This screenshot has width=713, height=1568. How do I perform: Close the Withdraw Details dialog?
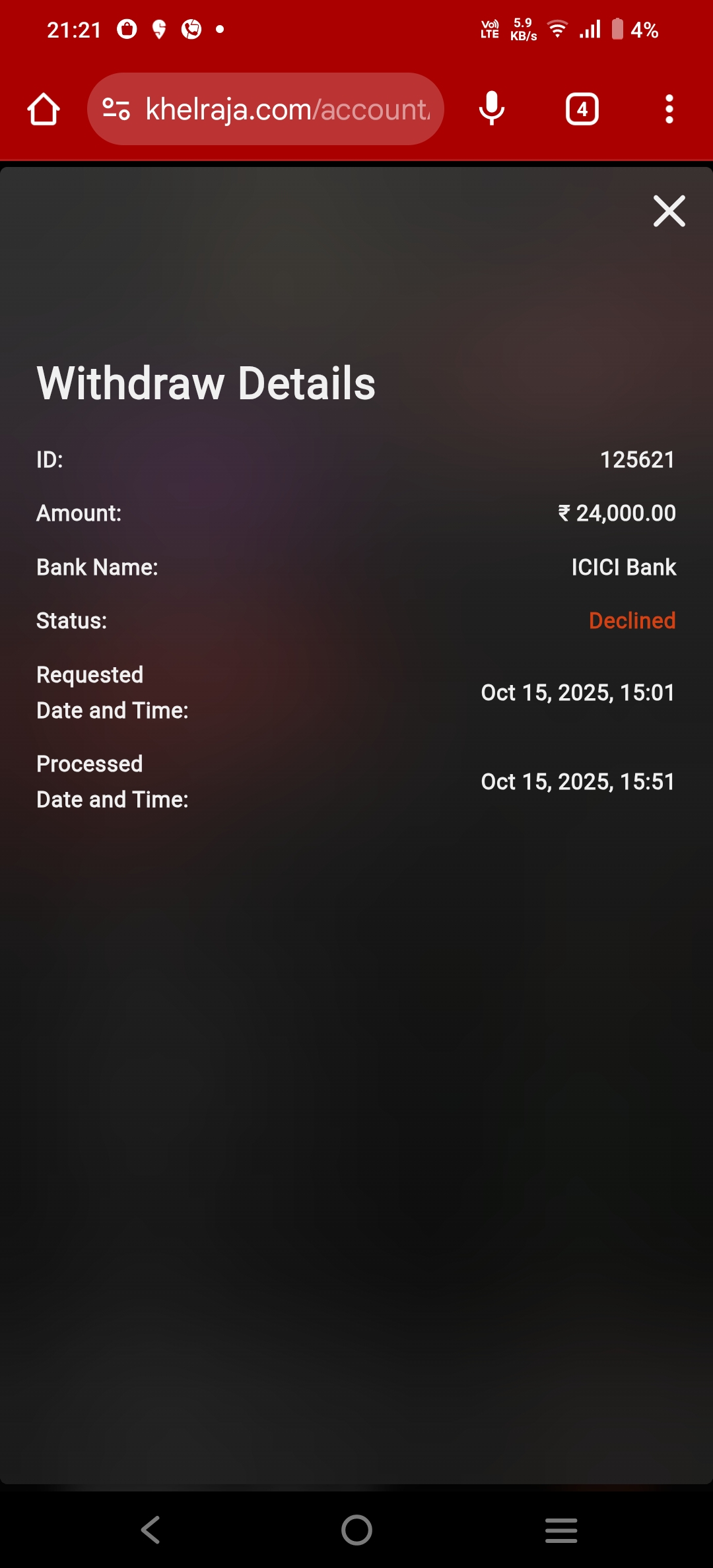[x=669, y=211]
